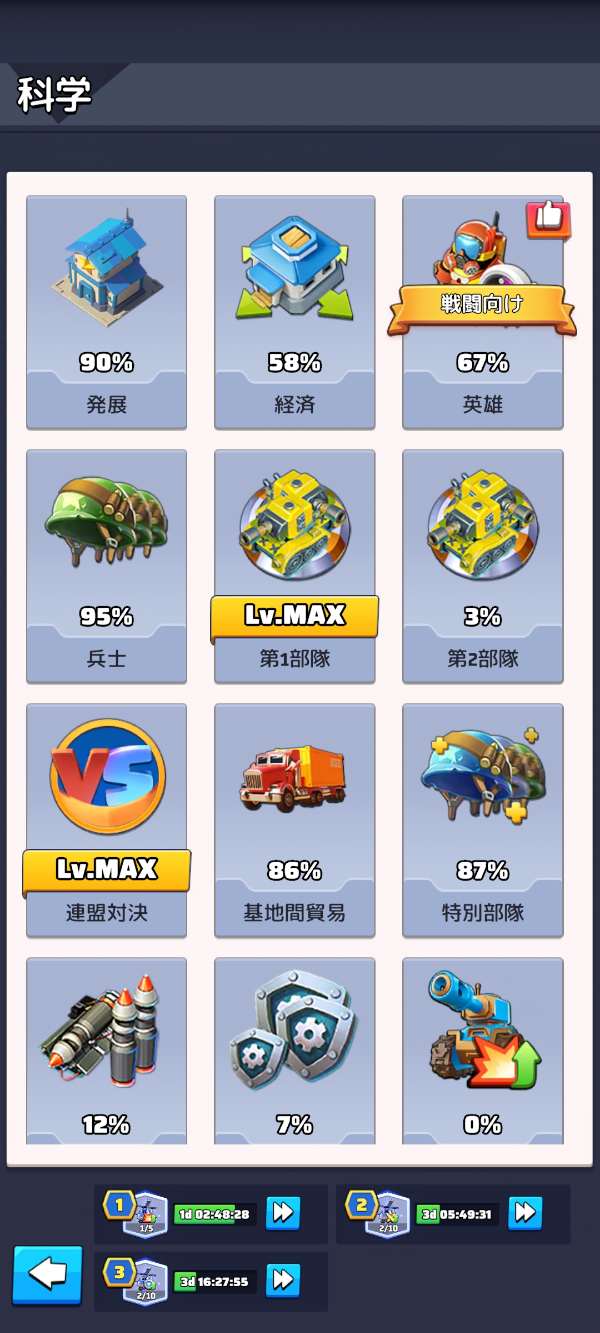Open the 兵士 research category

tap(106, 566)
